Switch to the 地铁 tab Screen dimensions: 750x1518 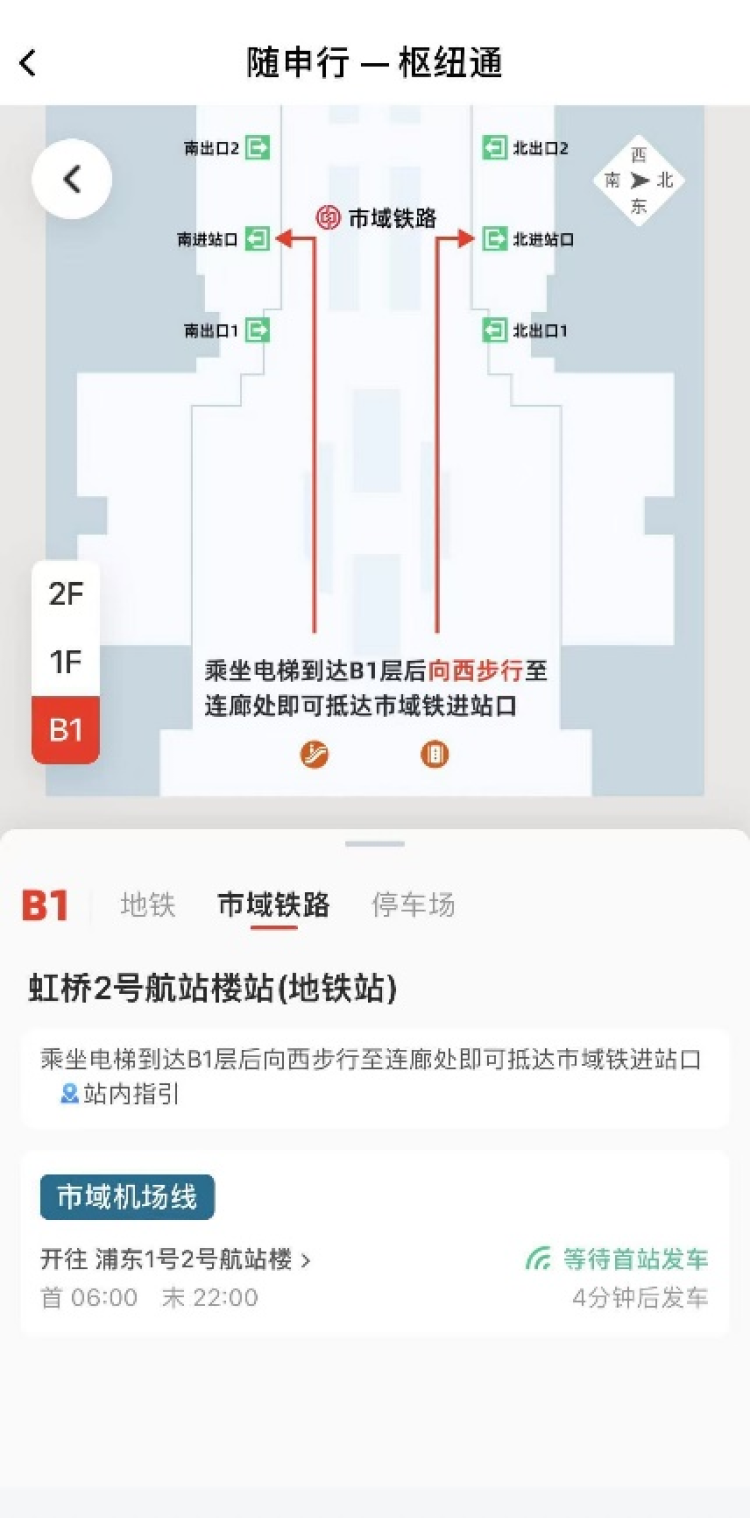pyautogui.click(x=148, y=905)
